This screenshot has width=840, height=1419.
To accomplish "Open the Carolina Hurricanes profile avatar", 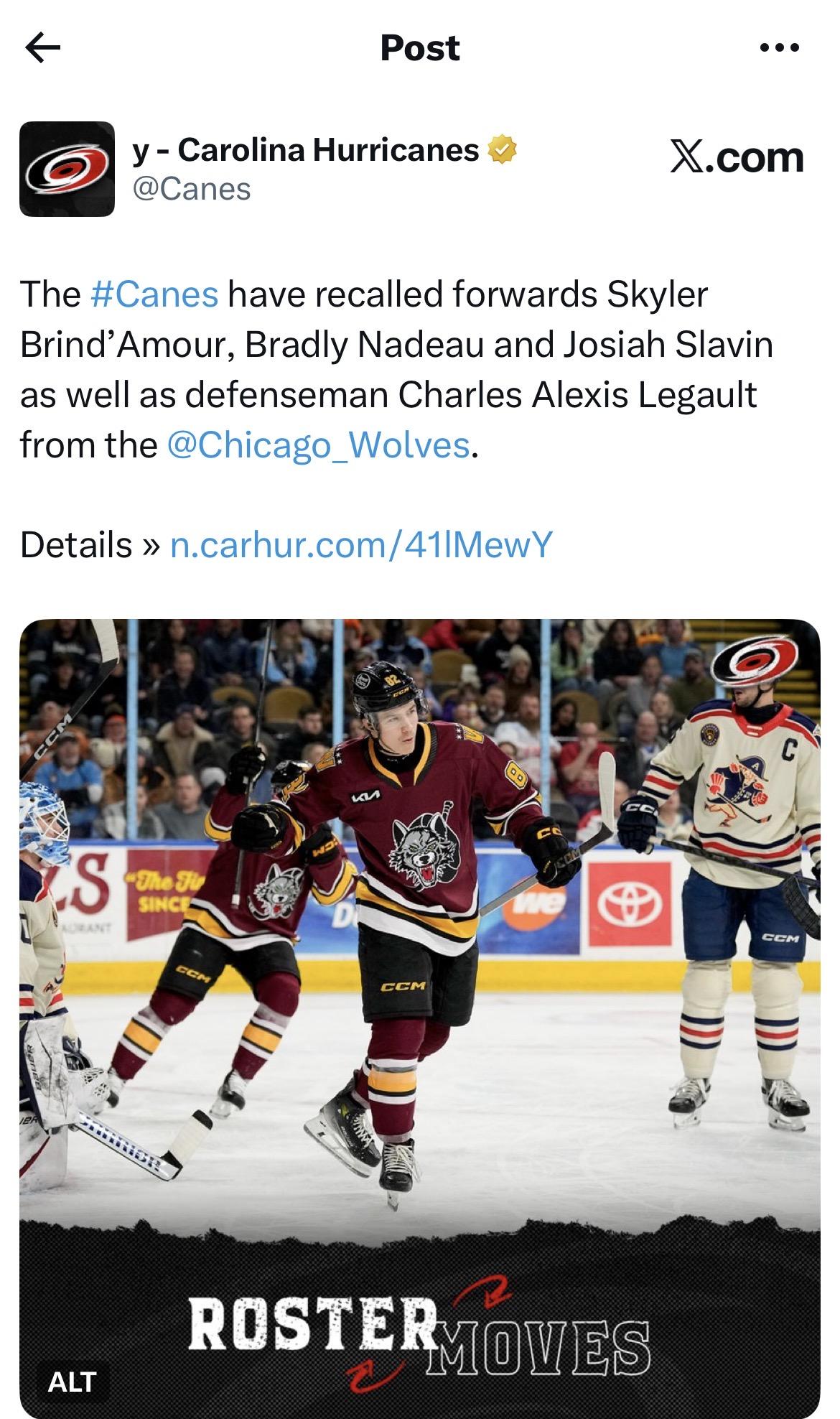I will pyautogui.click(x=67, y=169).
